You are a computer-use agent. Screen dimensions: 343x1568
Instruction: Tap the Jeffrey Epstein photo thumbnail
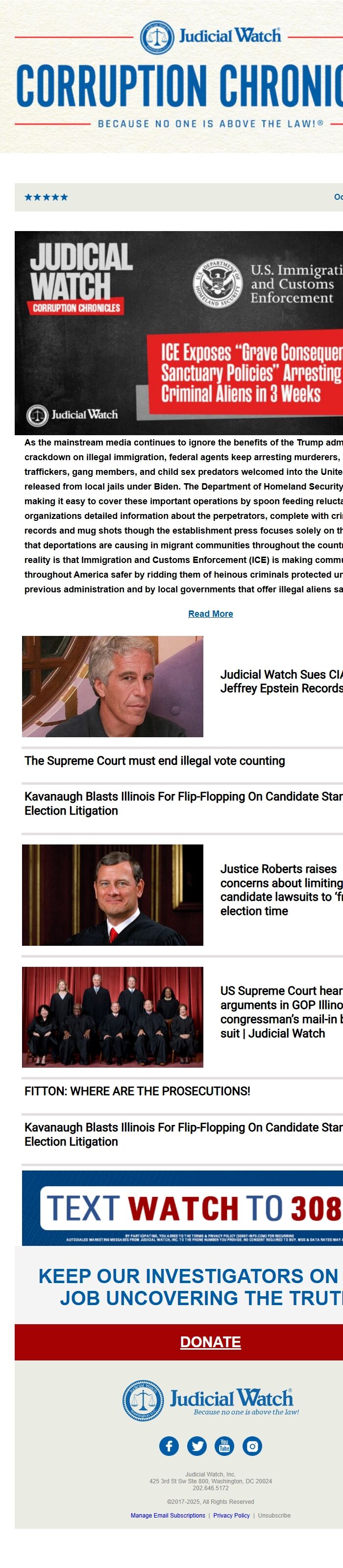click(113, 687)
